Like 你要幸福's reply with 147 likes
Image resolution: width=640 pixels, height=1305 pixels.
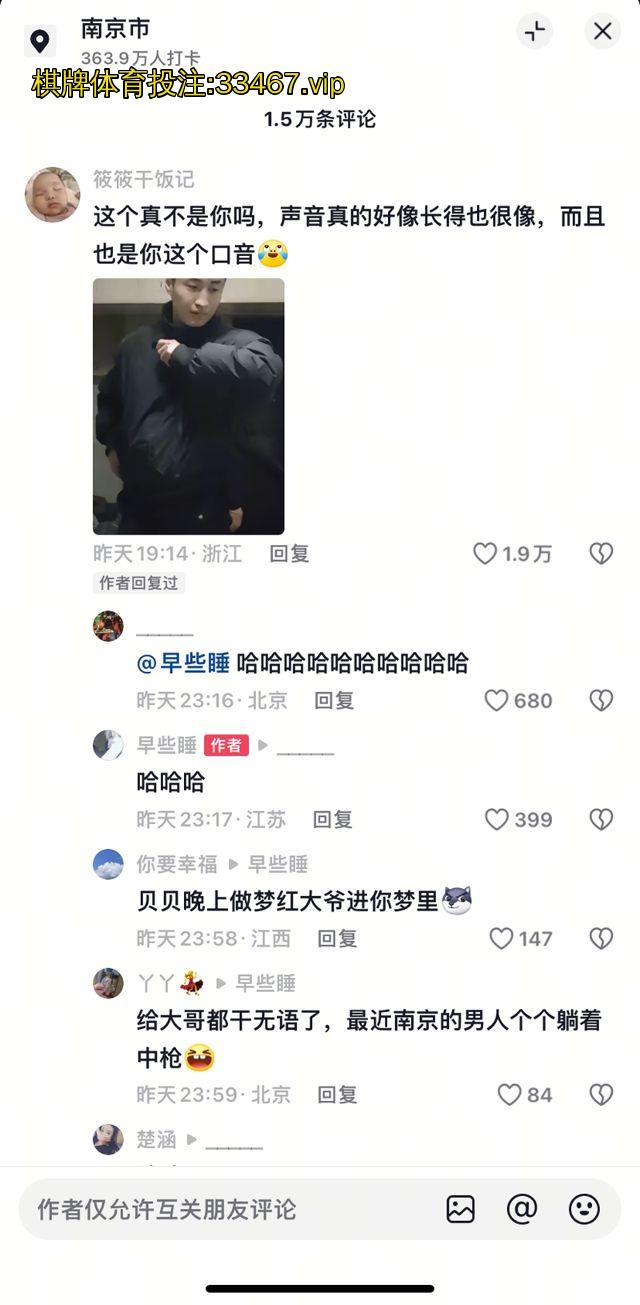[501, 939]
